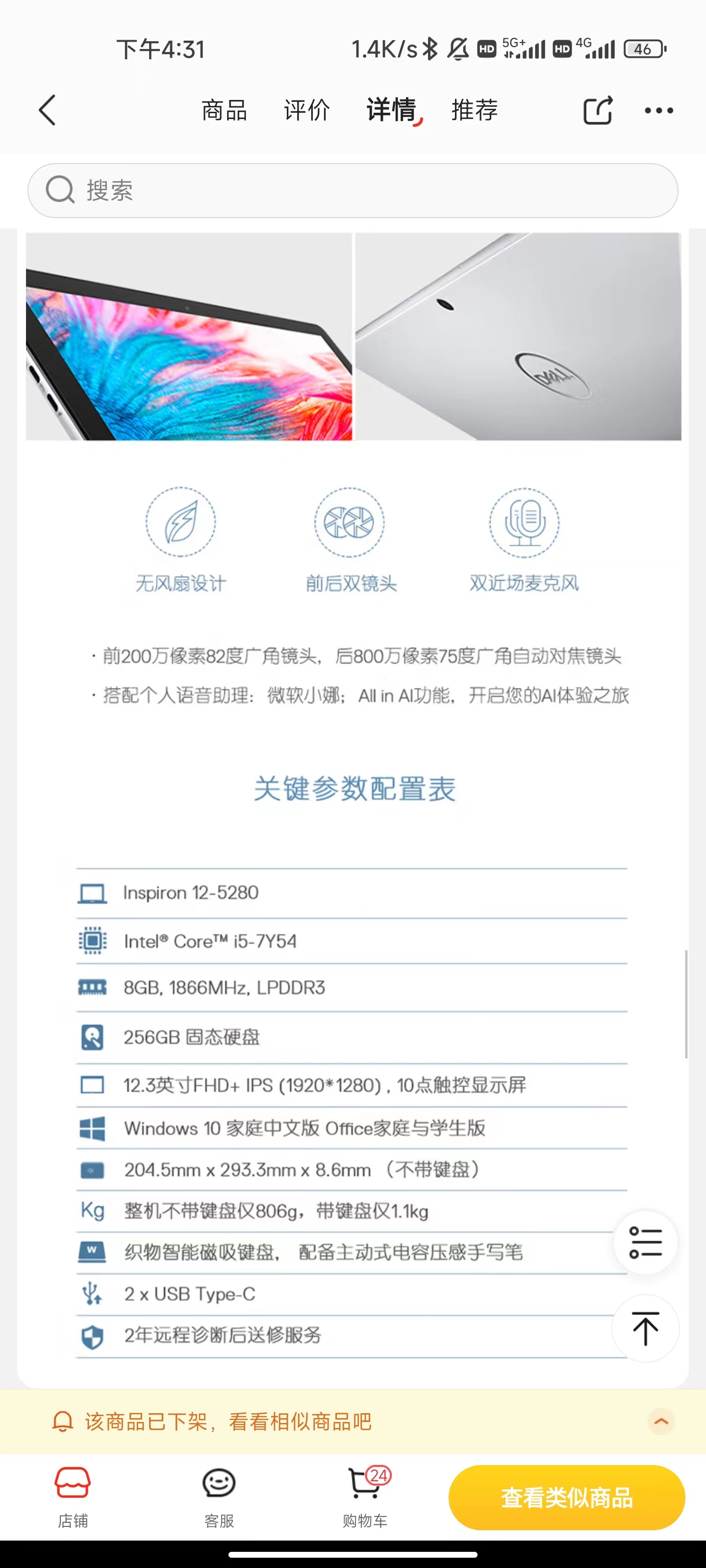Switch to the 推荐 tab

point(475,110)
